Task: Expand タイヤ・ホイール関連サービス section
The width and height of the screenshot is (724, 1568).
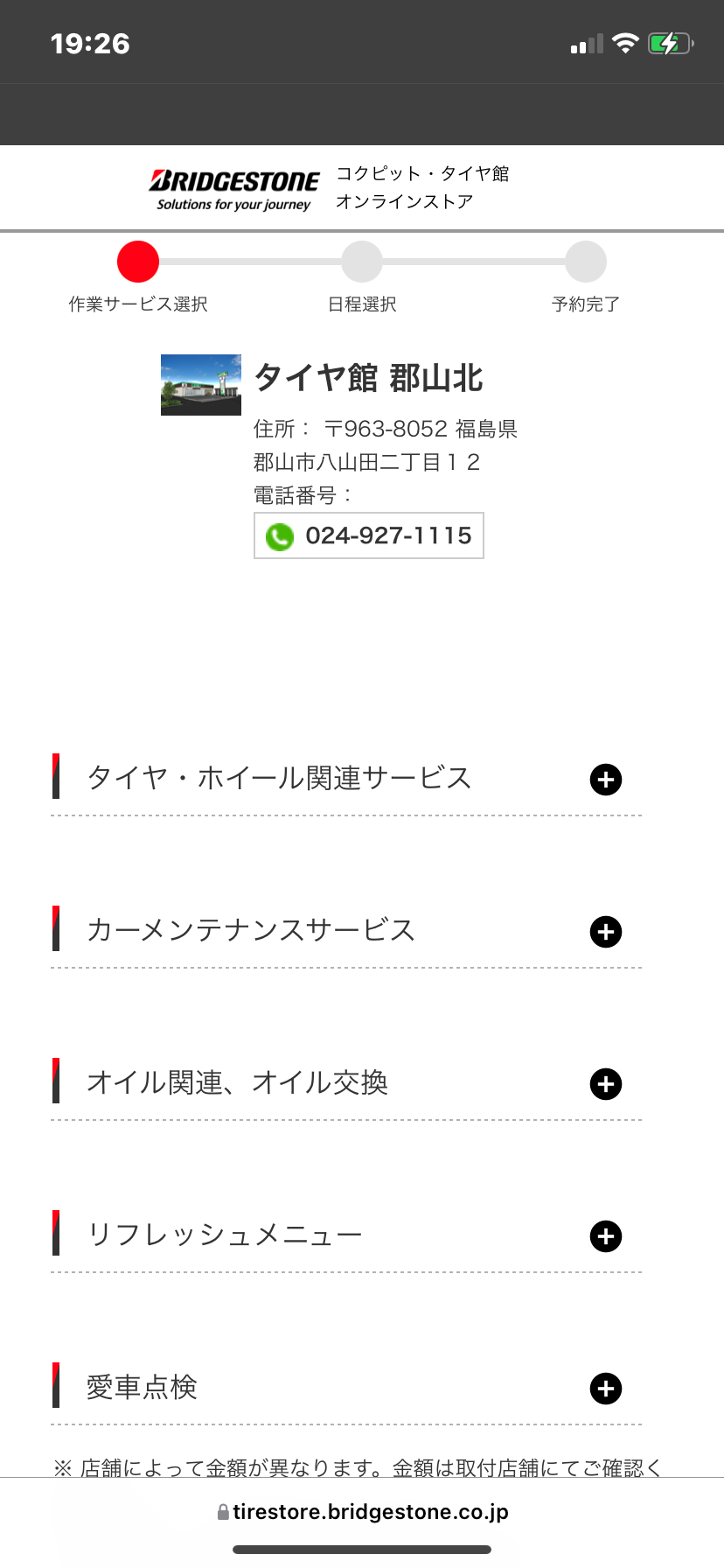Action: point(606,779)
